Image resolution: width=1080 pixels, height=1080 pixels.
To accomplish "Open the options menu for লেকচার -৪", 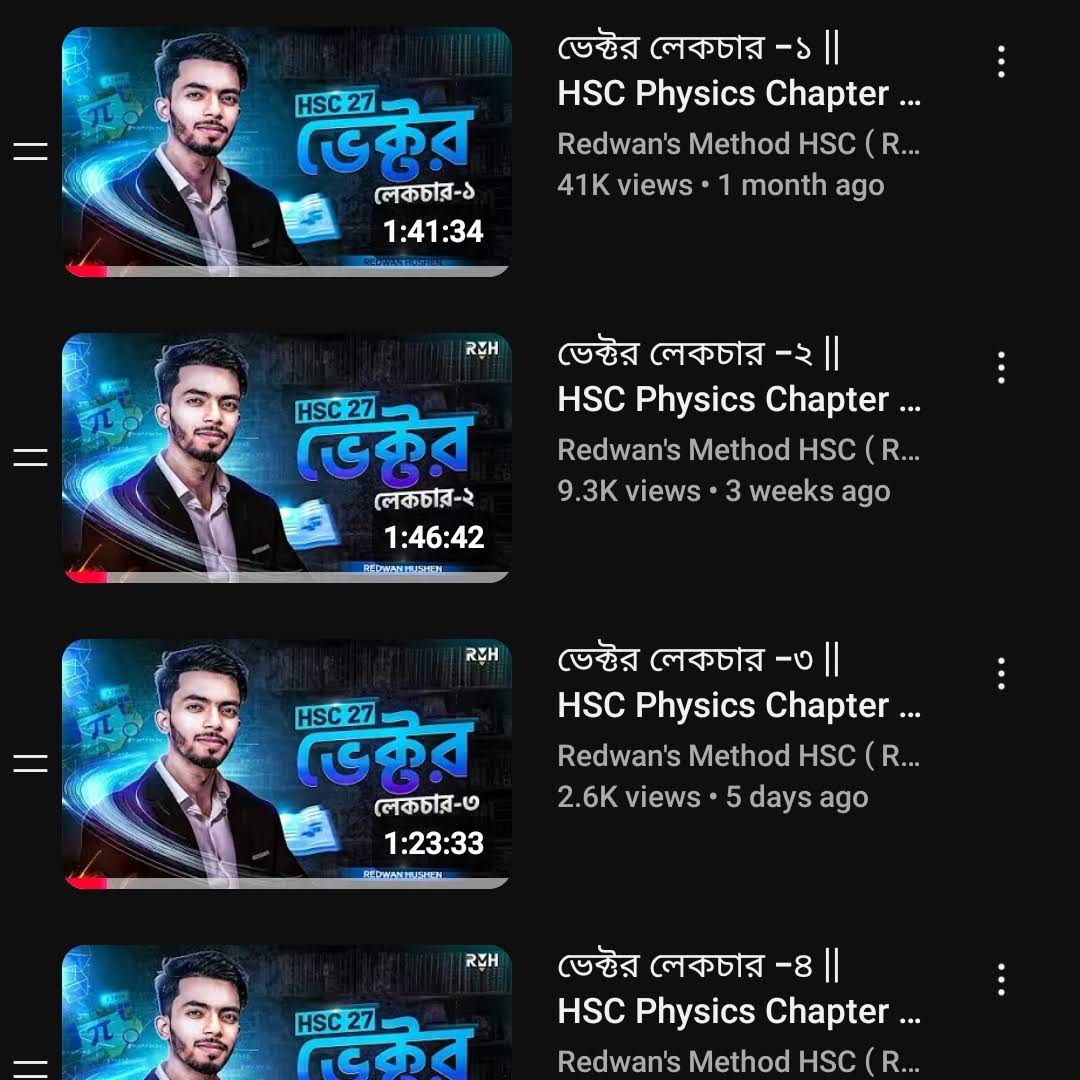I will 1001,980.
